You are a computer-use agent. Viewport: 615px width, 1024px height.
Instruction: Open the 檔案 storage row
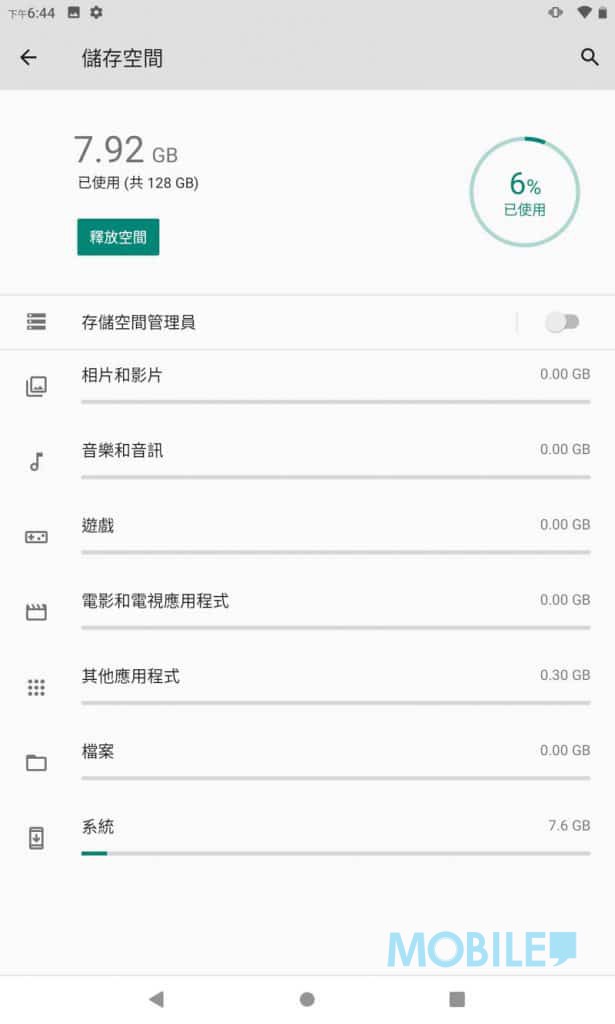coord(308,762)
